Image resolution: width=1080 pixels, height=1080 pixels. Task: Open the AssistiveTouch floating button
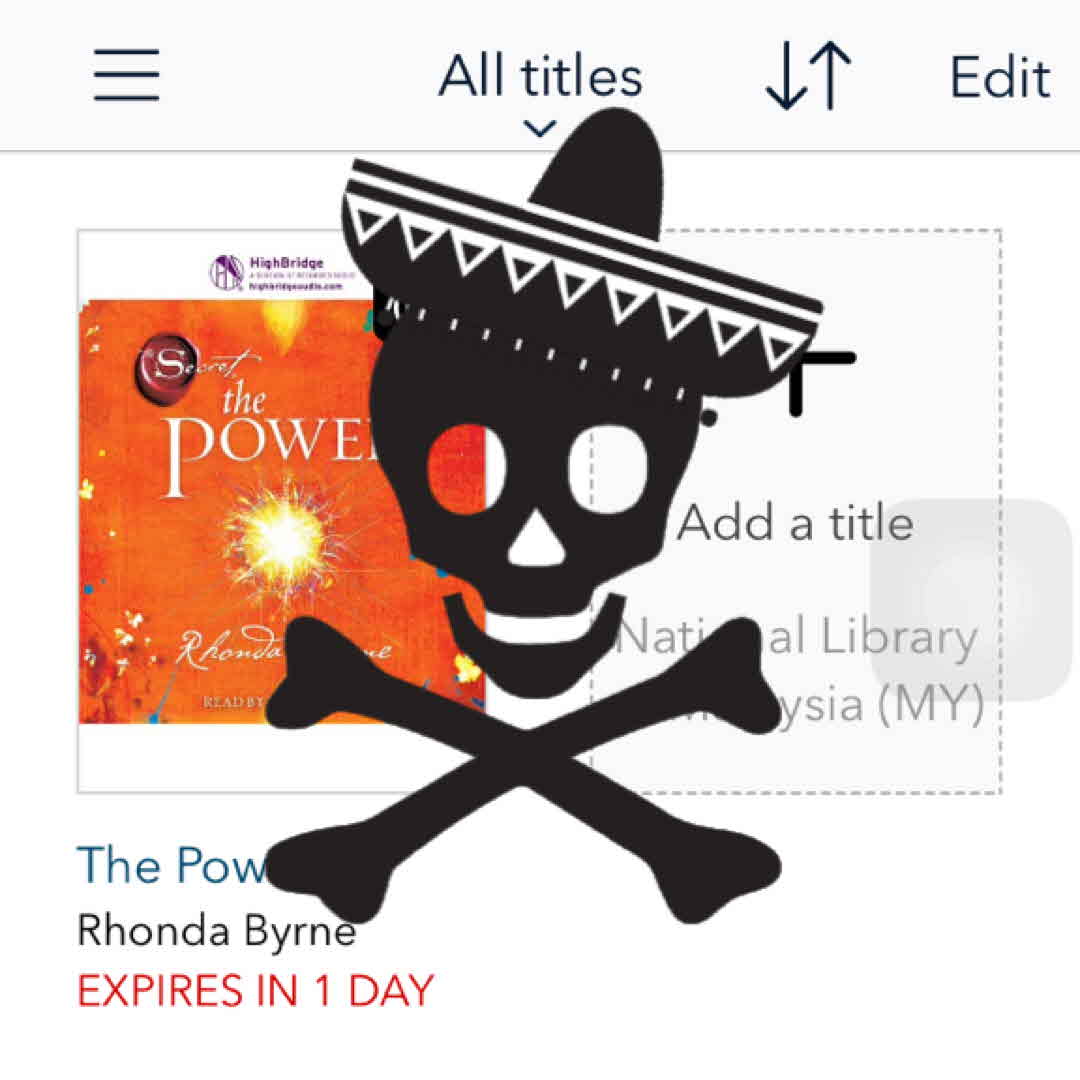[x=972, y=600]
